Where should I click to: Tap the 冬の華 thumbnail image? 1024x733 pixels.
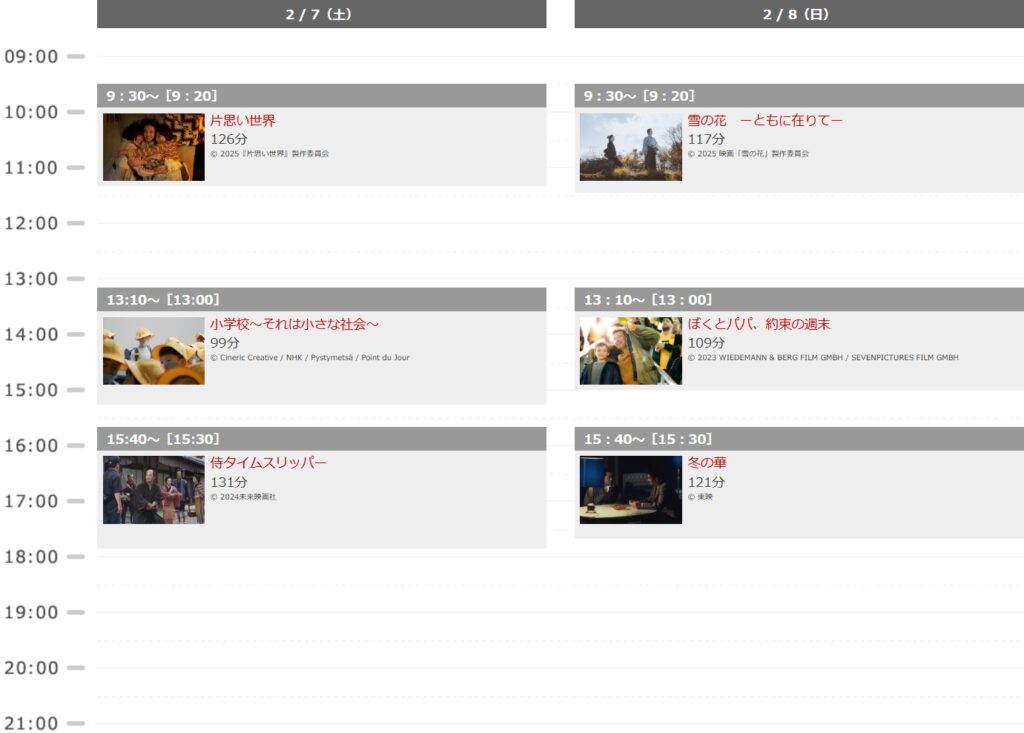(x=630, y=490)
